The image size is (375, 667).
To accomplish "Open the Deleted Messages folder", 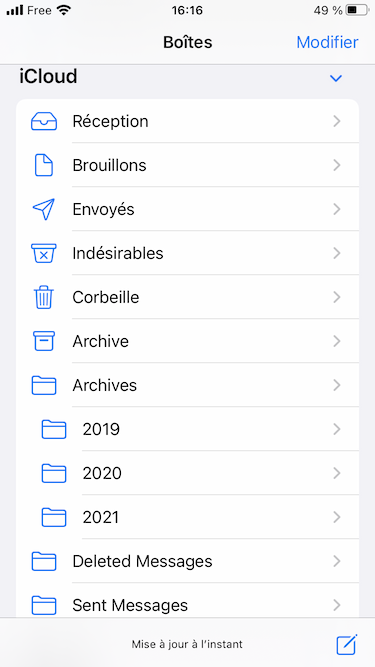I will (x=188, y=561).
